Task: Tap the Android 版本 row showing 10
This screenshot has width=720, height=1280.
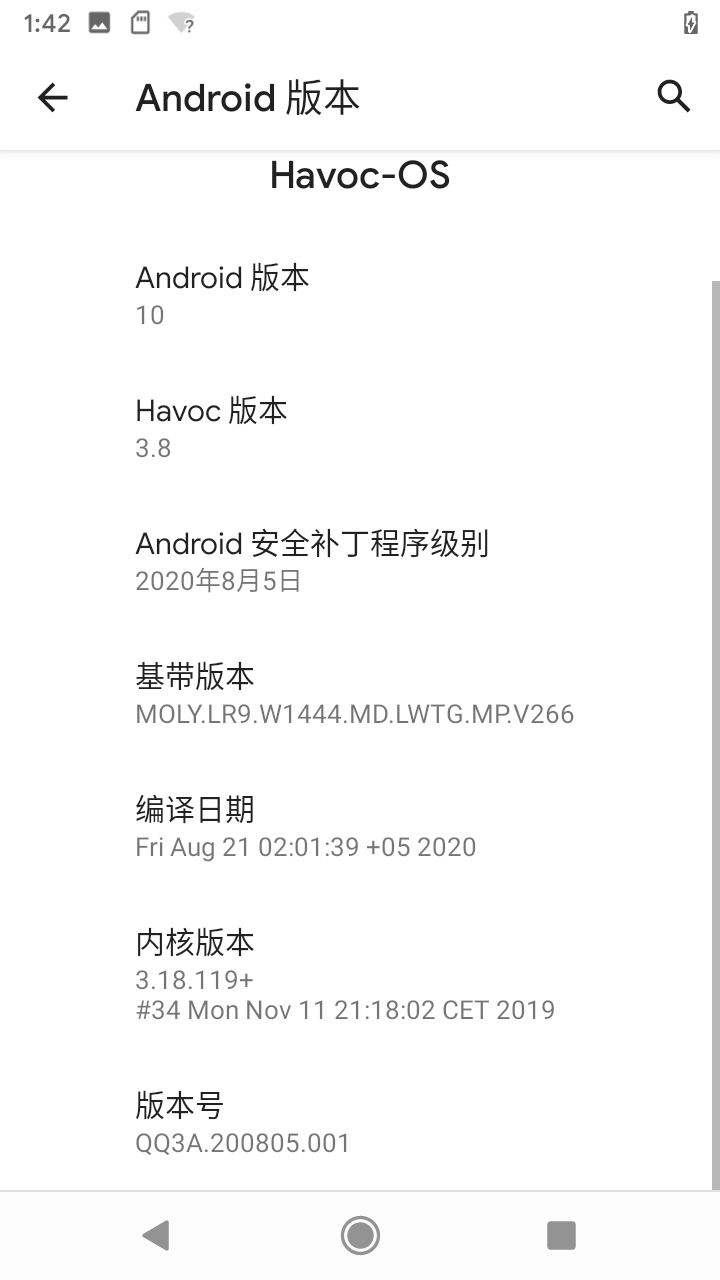Action: click(x=360, y=295)
